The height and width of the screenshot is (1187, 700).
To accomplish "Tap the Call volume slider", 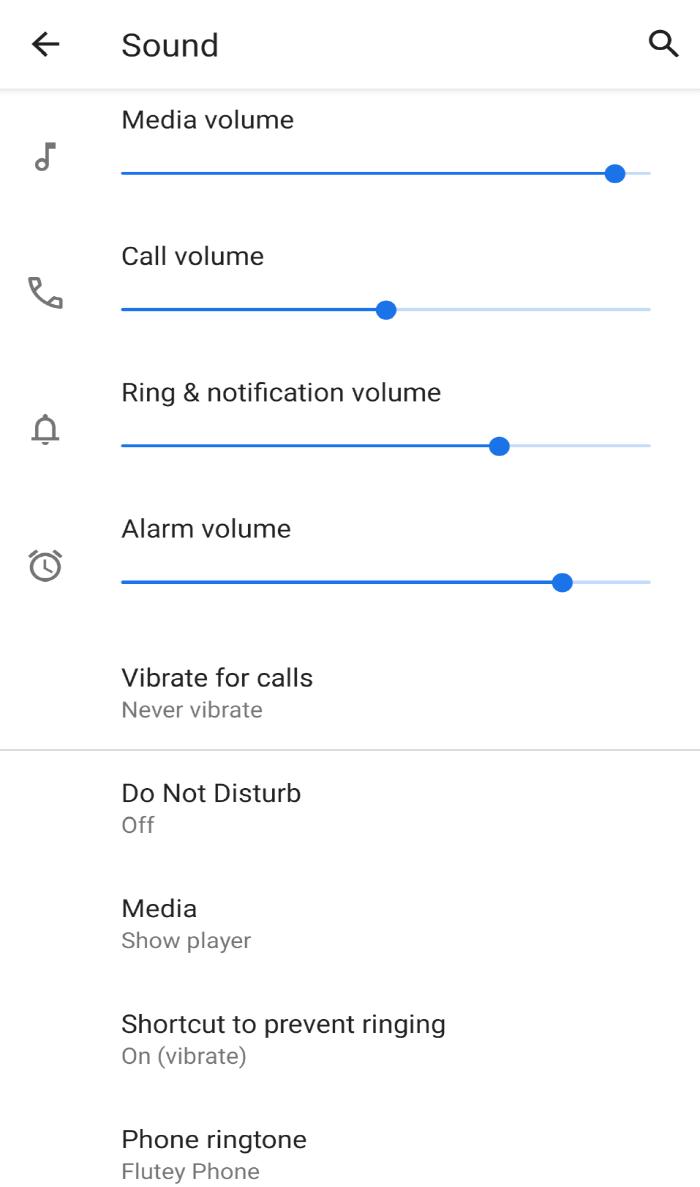I will point(385,310).
